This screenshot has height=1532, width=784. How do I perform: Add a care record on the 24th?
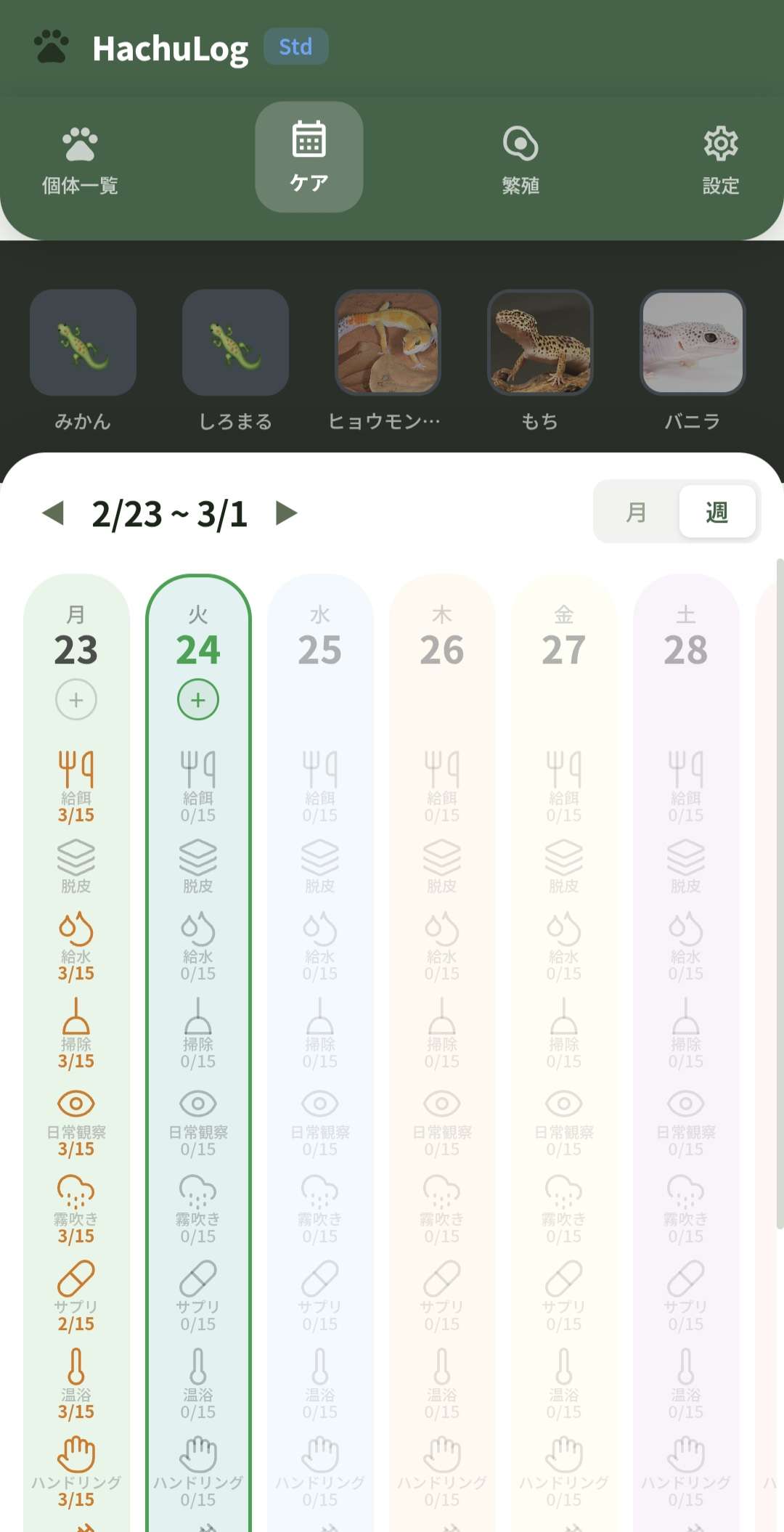(198, 700)
